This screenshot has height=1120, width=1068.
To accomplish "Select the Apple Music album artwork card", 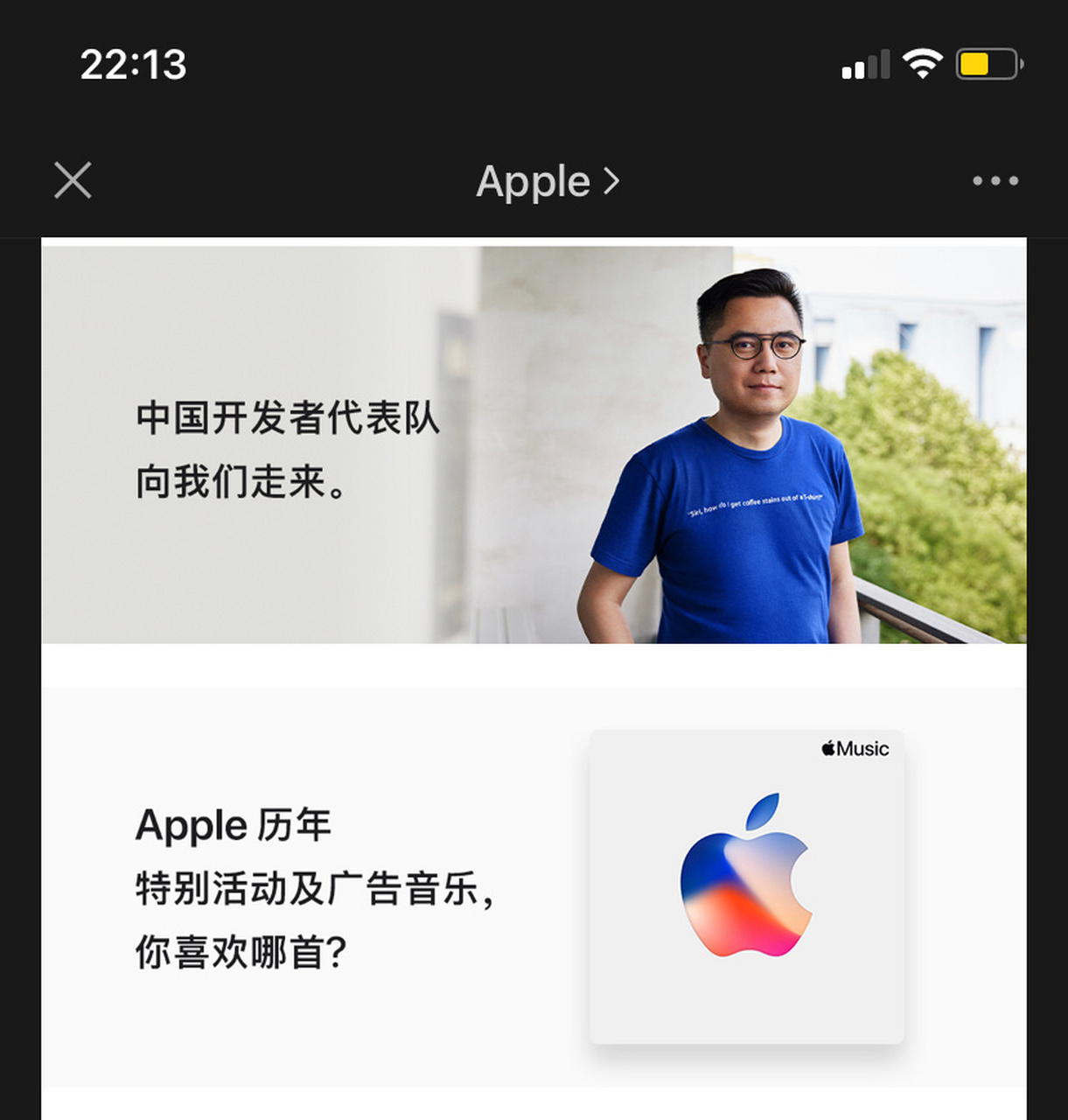I will coord(746,884).
